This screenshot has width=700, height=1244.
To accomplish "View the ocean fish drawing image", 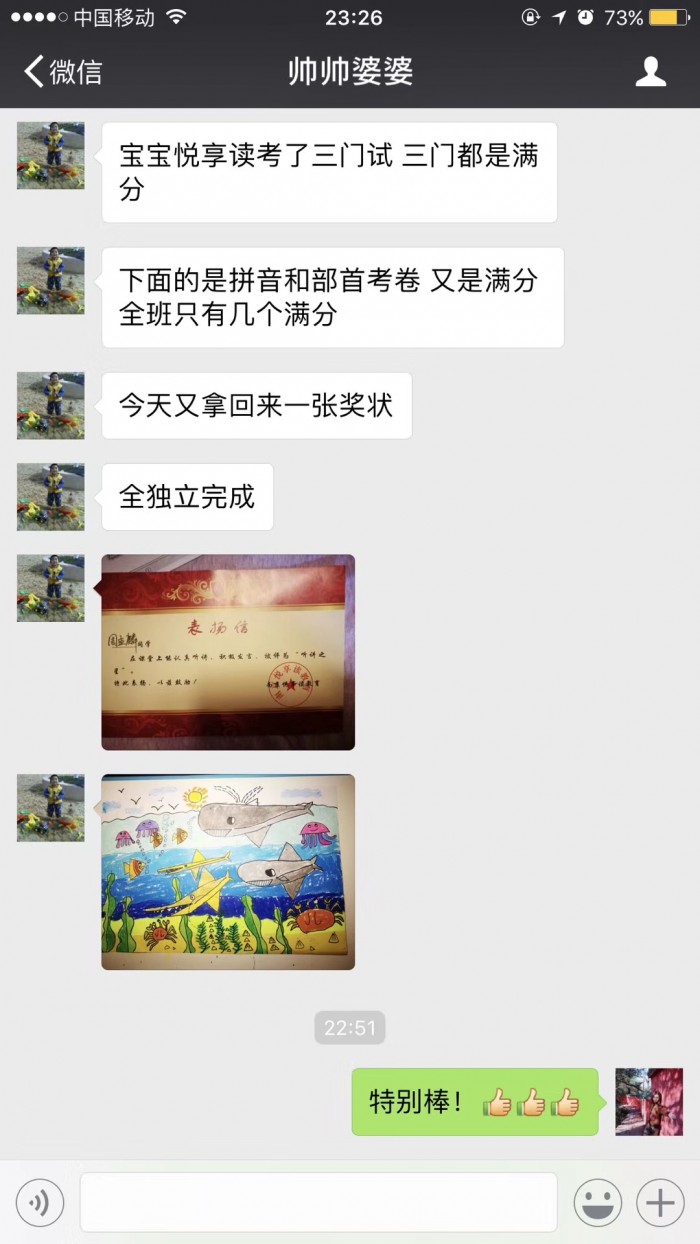I will click(228, 872).
